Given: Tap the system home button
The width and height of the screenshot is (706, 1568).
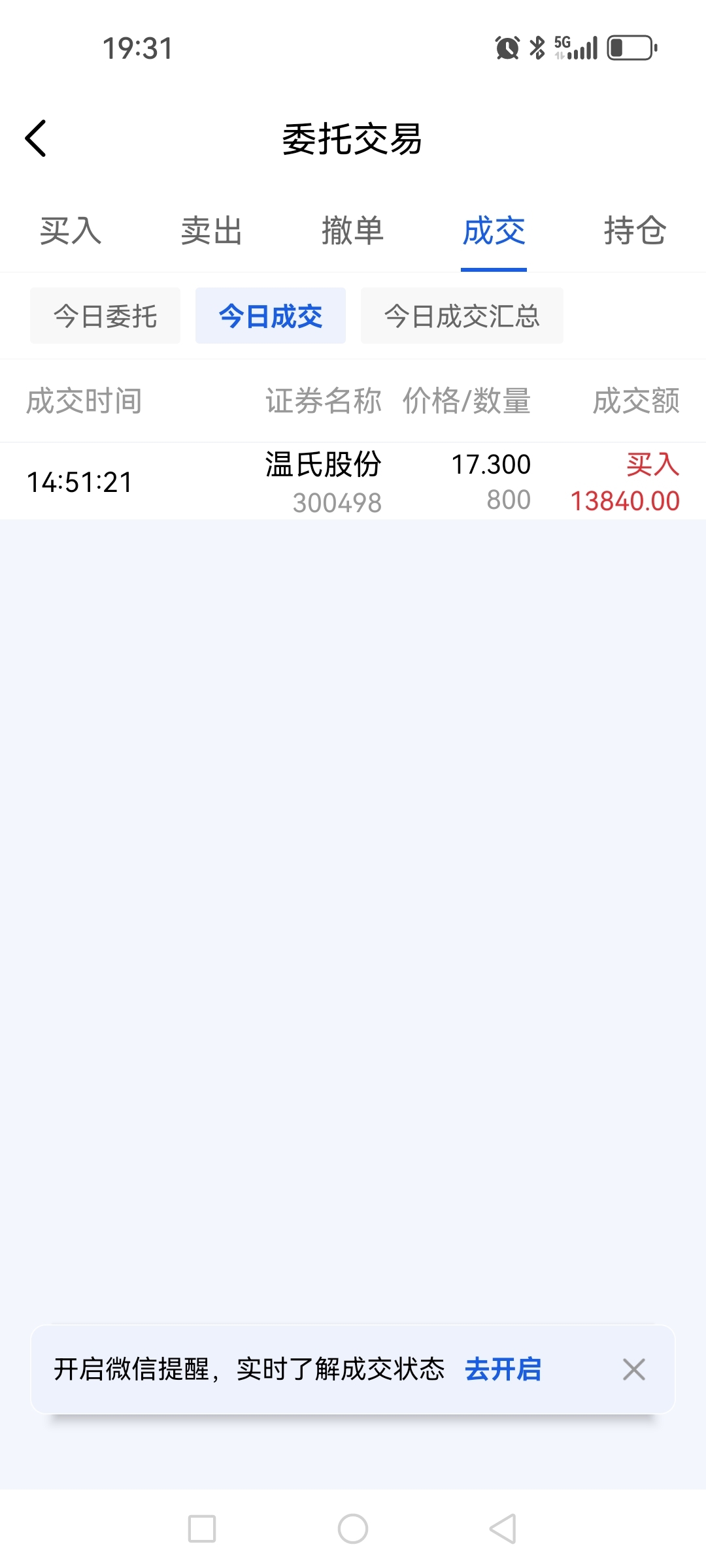Looking at the screenshot, I should [x=353, y=1529].
